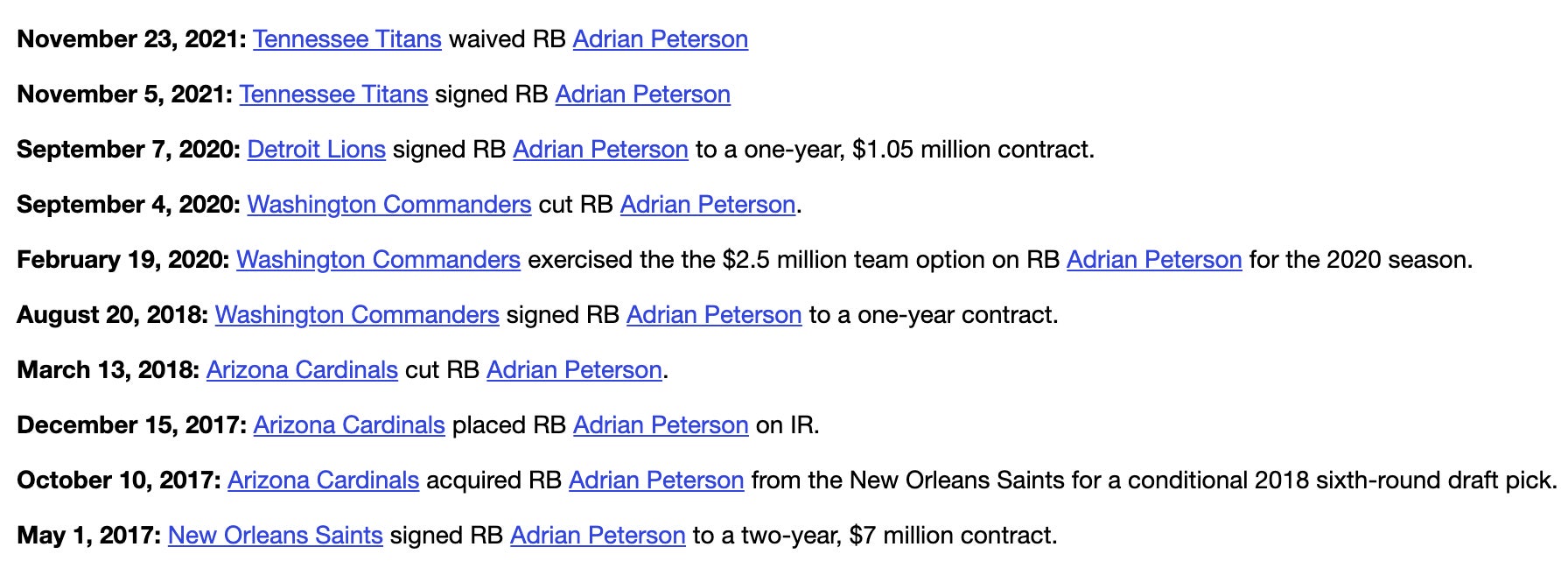Open Adrian Peterson link in December 15, 2017 entry
The image size is (1568, 561).
click(x=661, y=425)
